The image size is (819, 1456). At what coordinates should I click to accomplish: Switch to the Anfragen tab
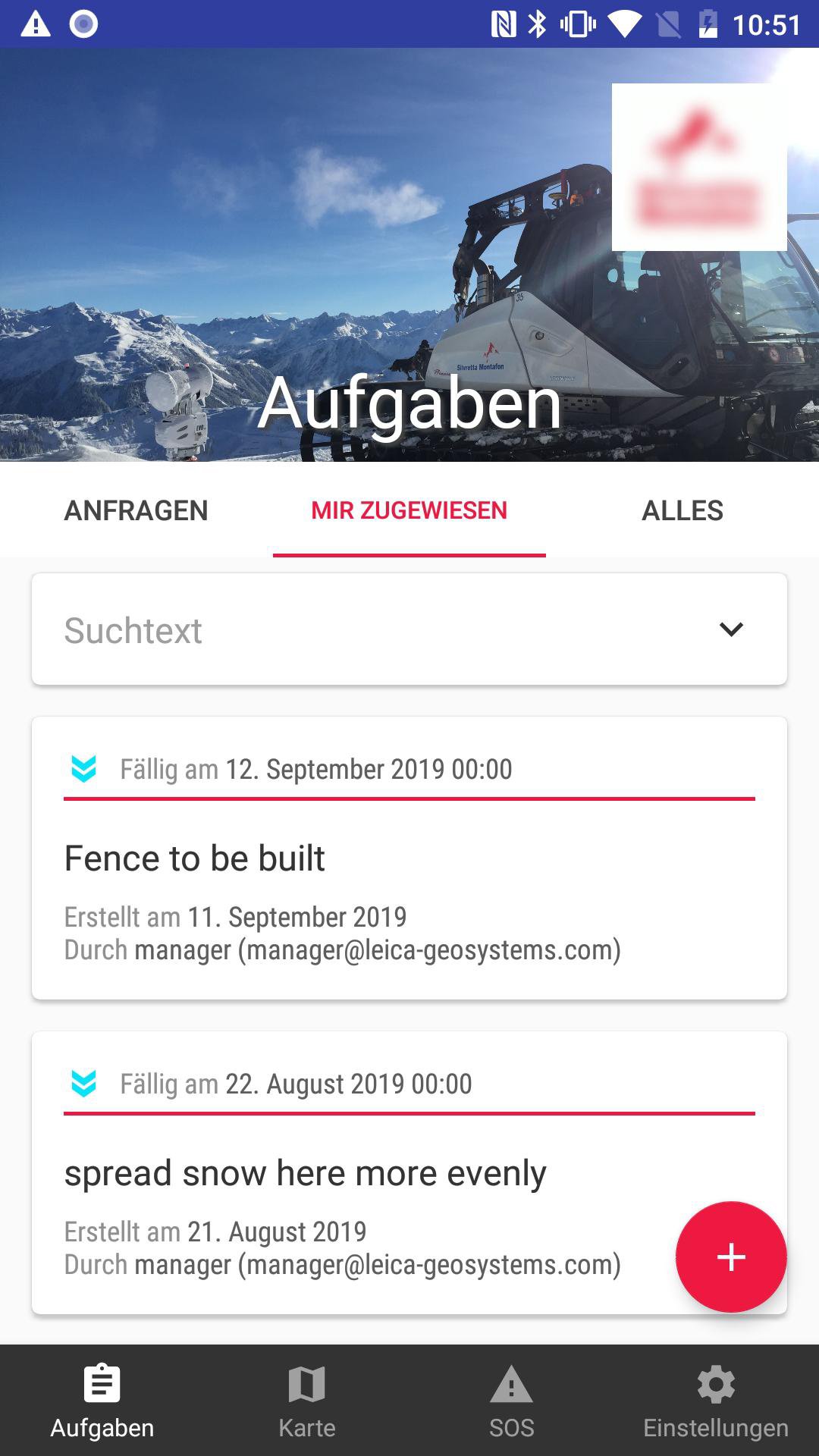136,510
